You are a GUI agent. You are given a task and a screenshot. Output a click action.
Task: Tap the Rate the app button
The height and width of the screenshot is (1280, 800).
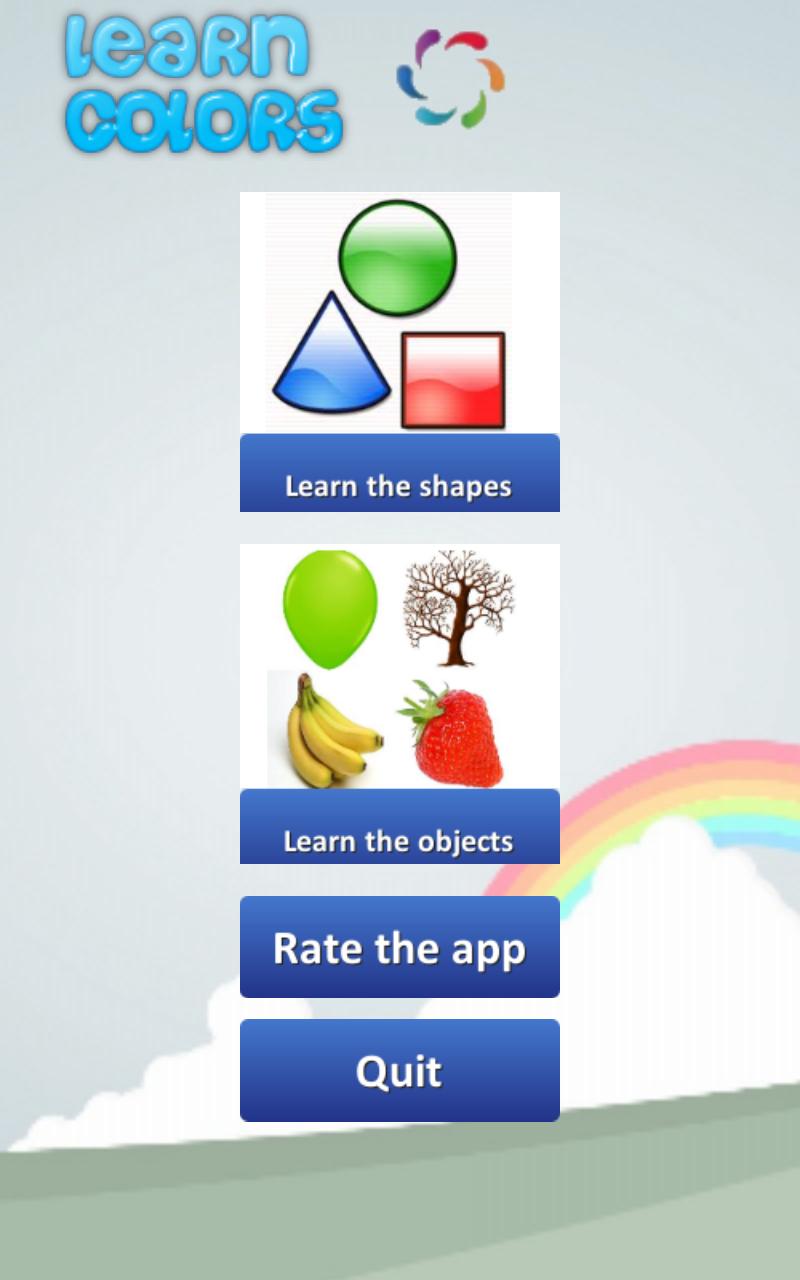pos(399,947)
